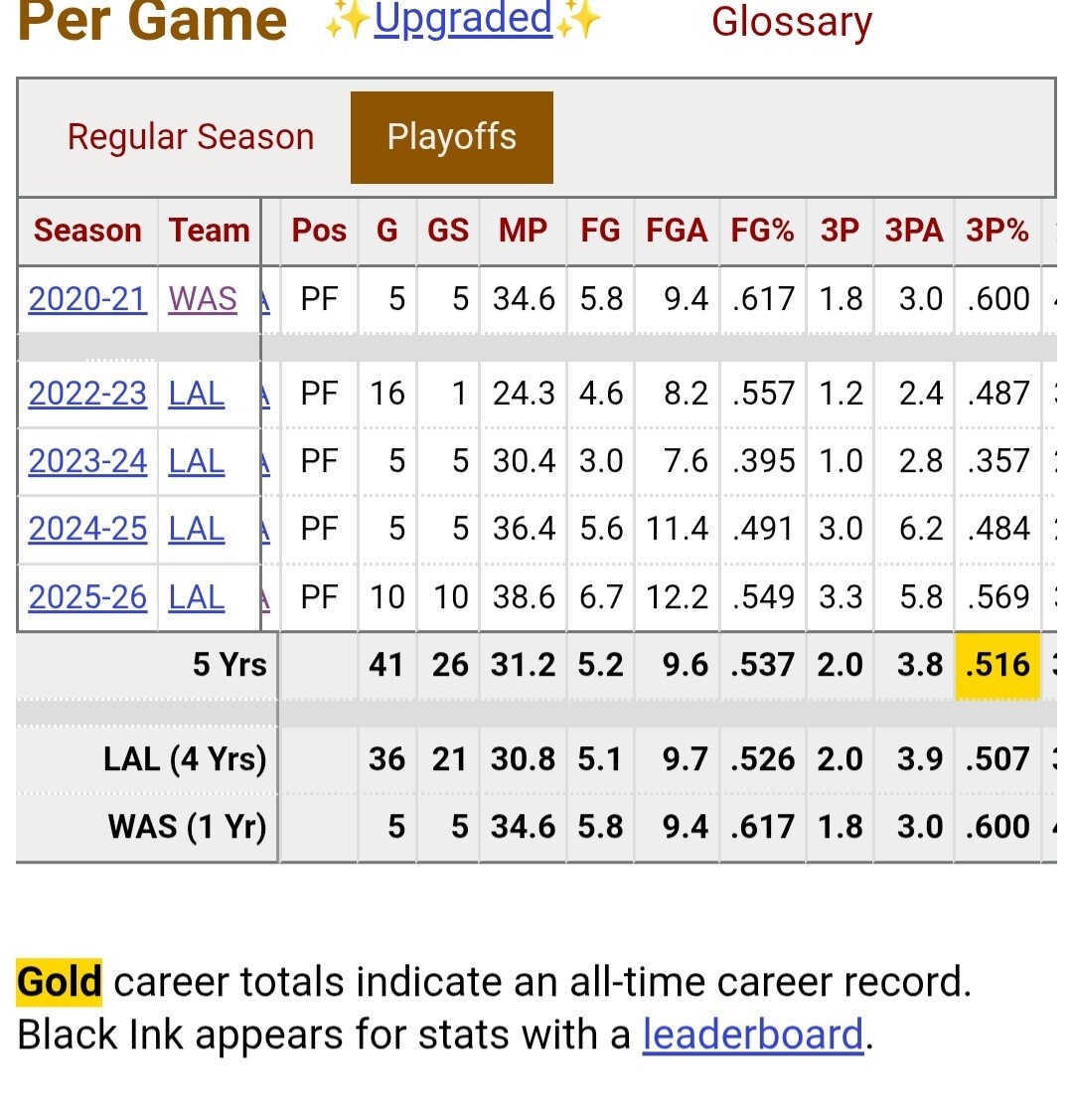The width and height of the screenshot is (1073, 1120).
Task: Open the 2023-24 season link
Action: pos(87,461)
